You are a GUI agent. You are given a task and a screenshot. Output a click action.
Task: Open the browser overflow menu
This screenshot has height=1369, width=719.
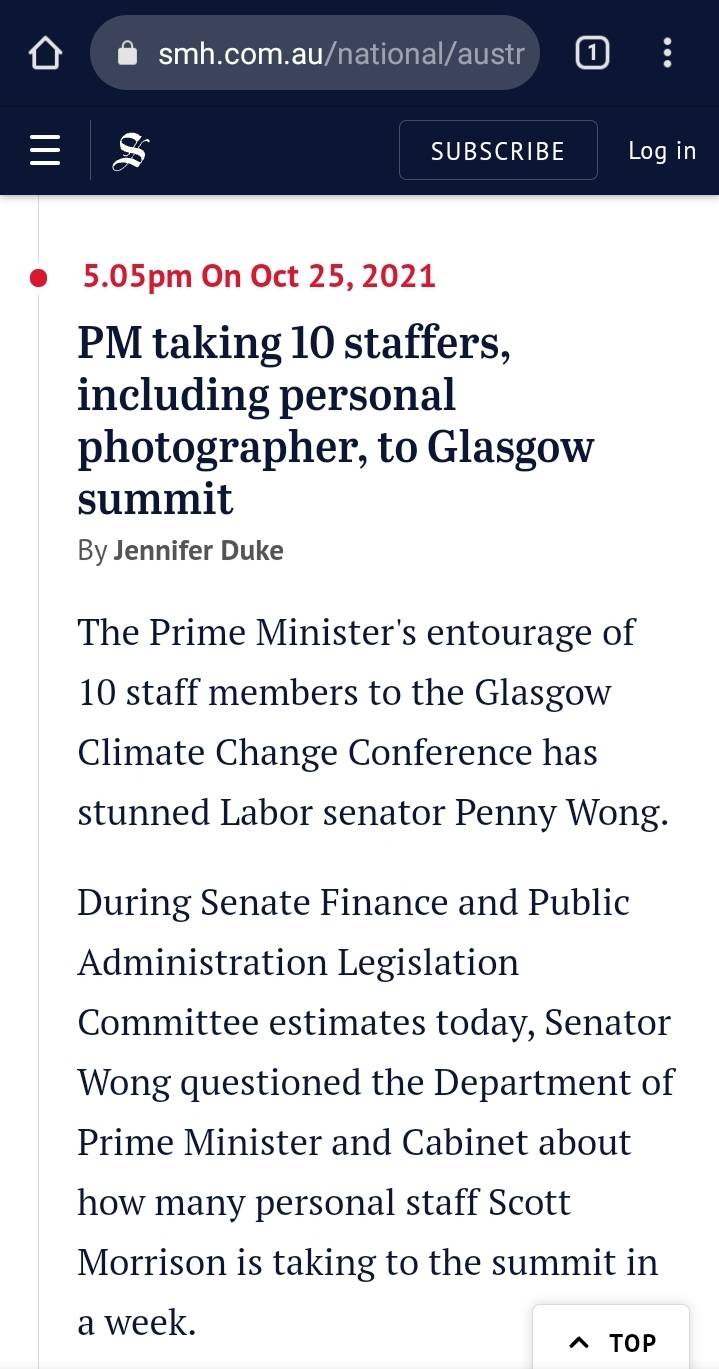(667, 53)
